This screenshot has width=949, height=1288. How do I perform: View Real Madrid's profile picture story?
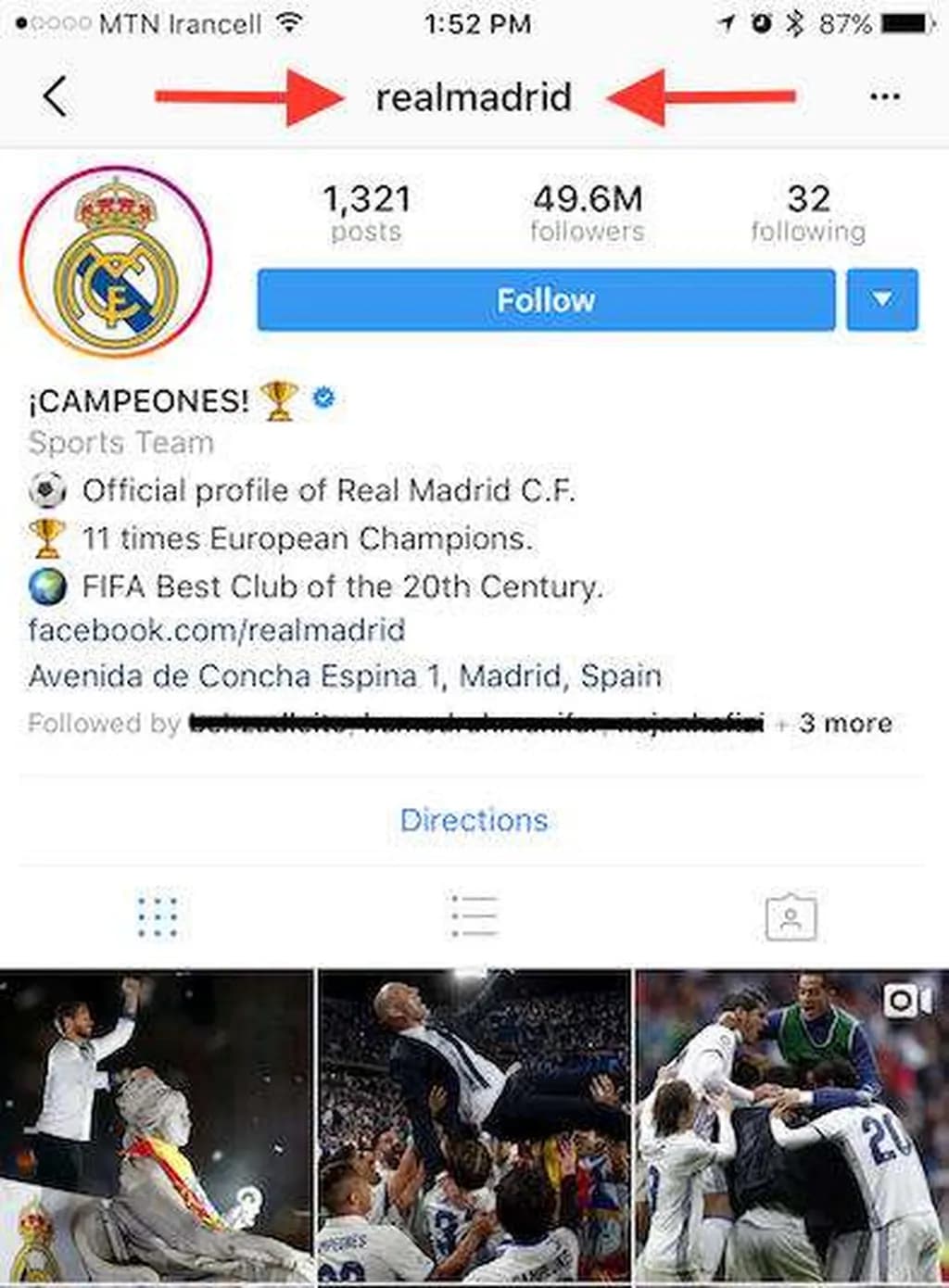coord(116,262)
